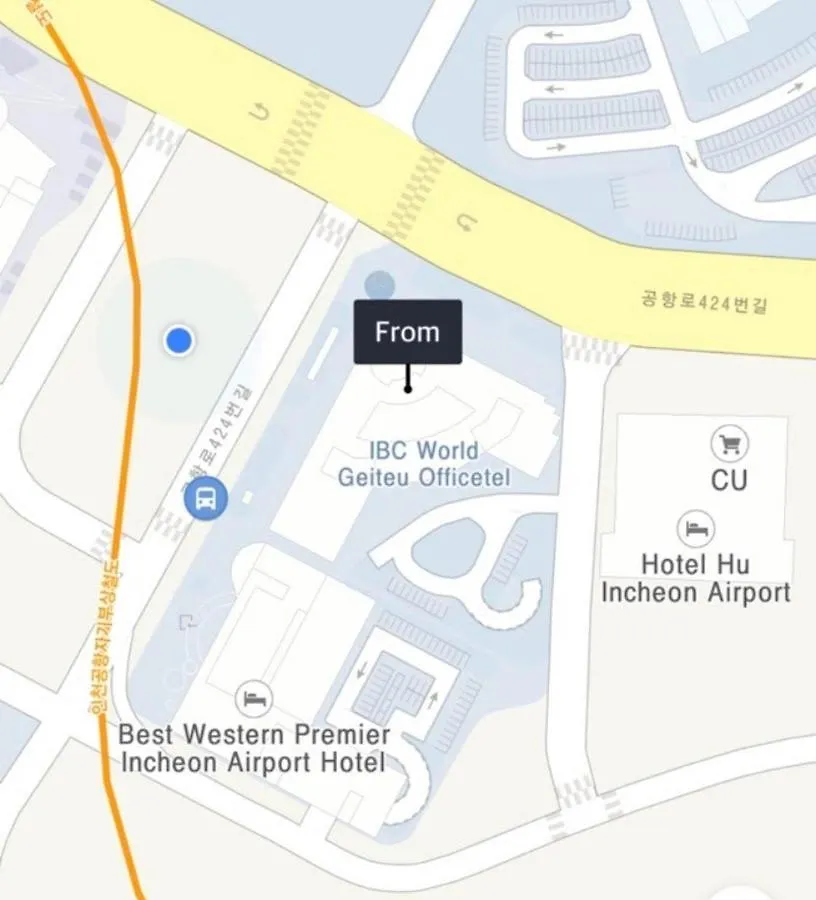
Task: Select the CU convenience store label
Action: tap(731, 480)
